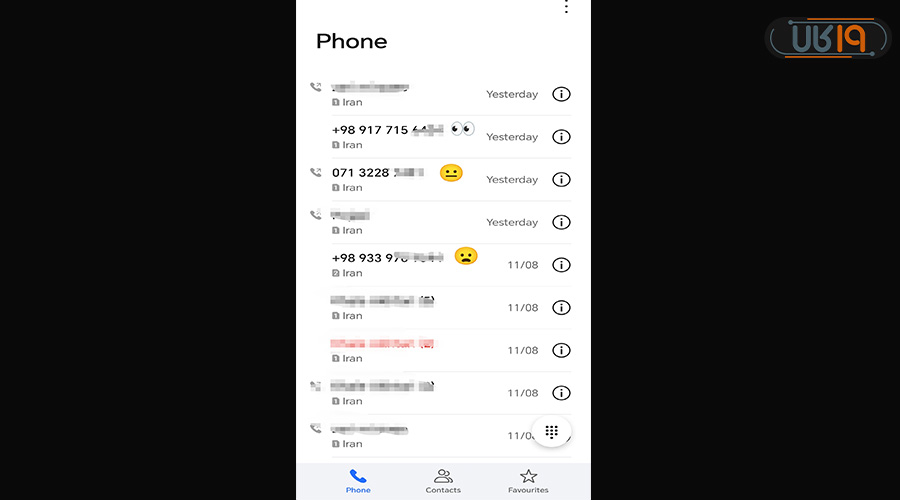Open the dial pad button
Viewport: 900px width, 500px height.
tap(551, 432)
